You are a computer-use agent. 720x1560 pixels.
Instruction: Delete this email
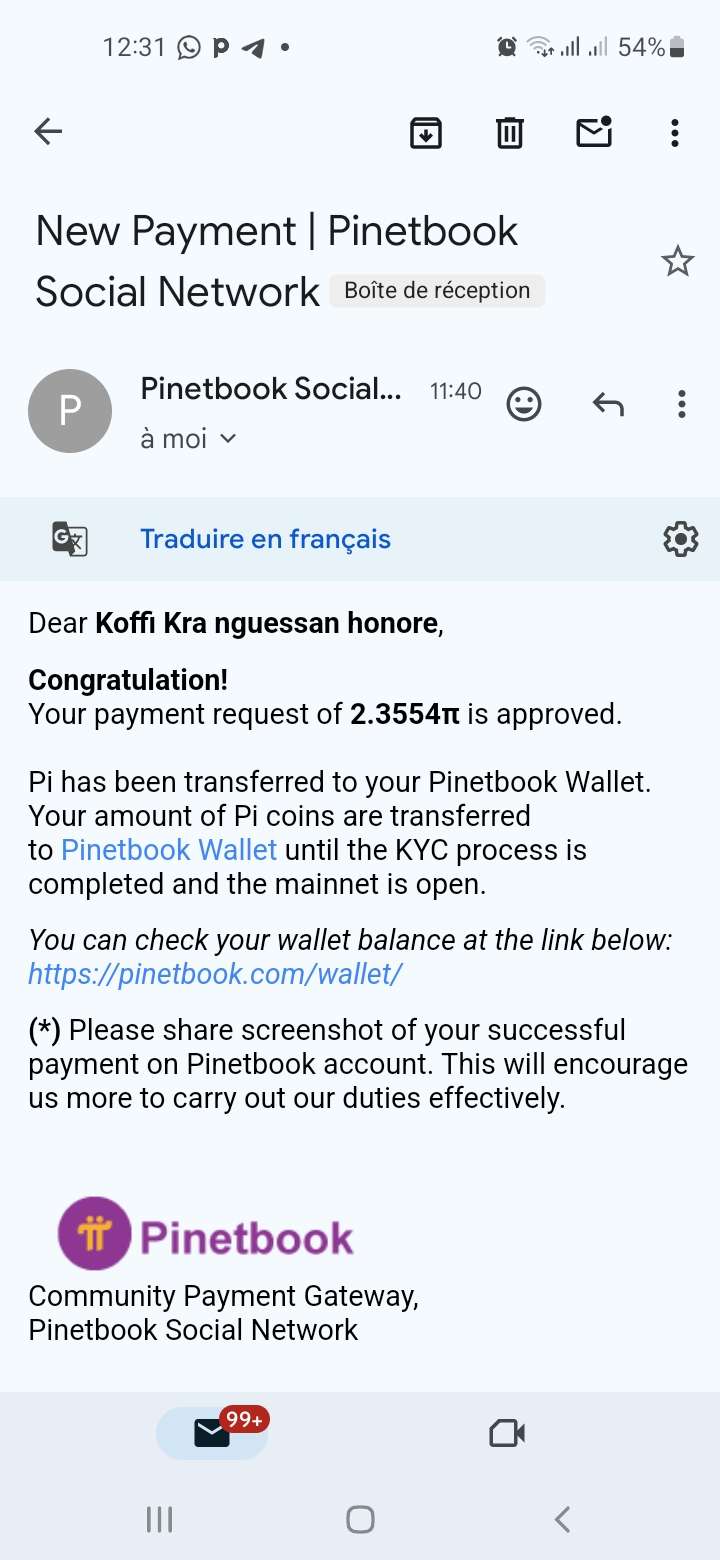pos(510,132)
